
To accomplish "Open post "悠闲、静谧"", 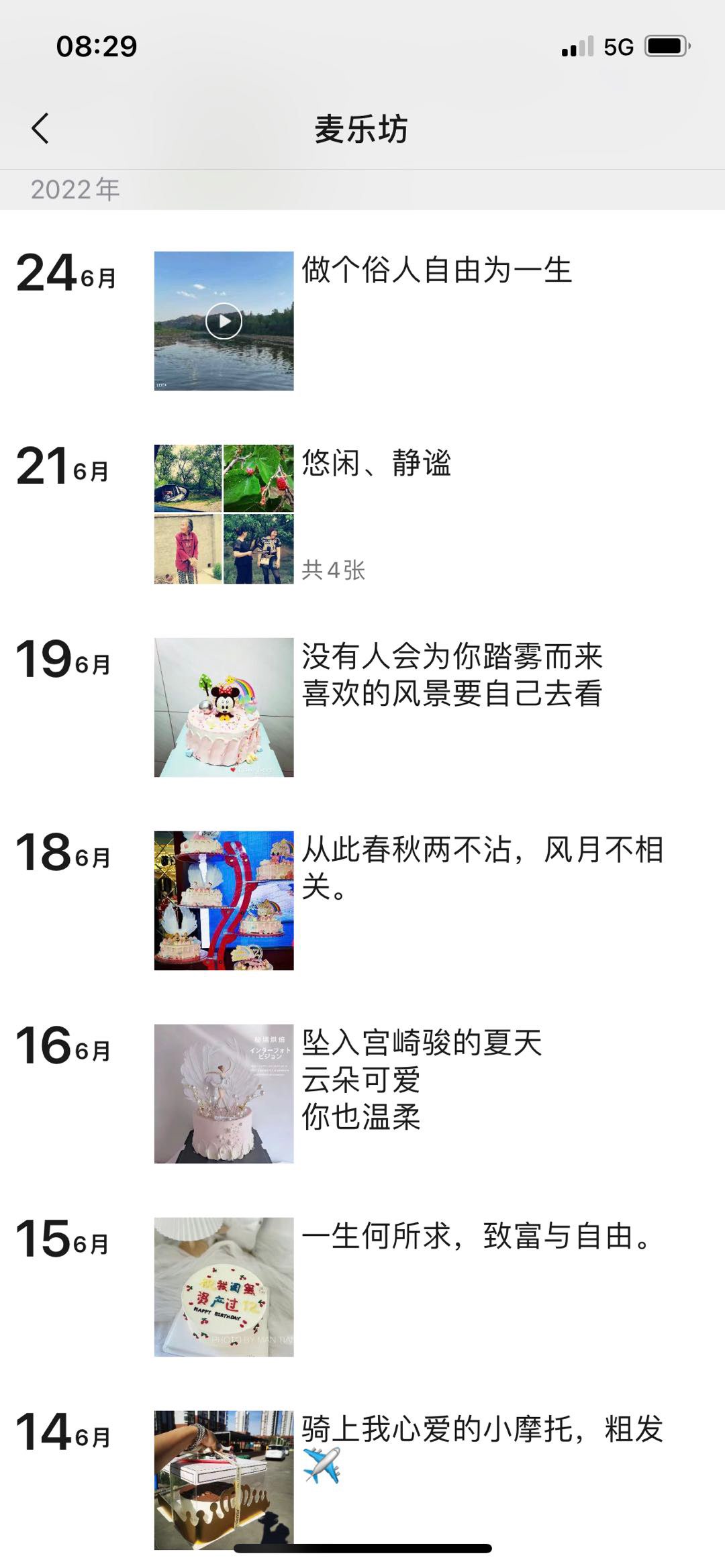I will pos(376,464).
